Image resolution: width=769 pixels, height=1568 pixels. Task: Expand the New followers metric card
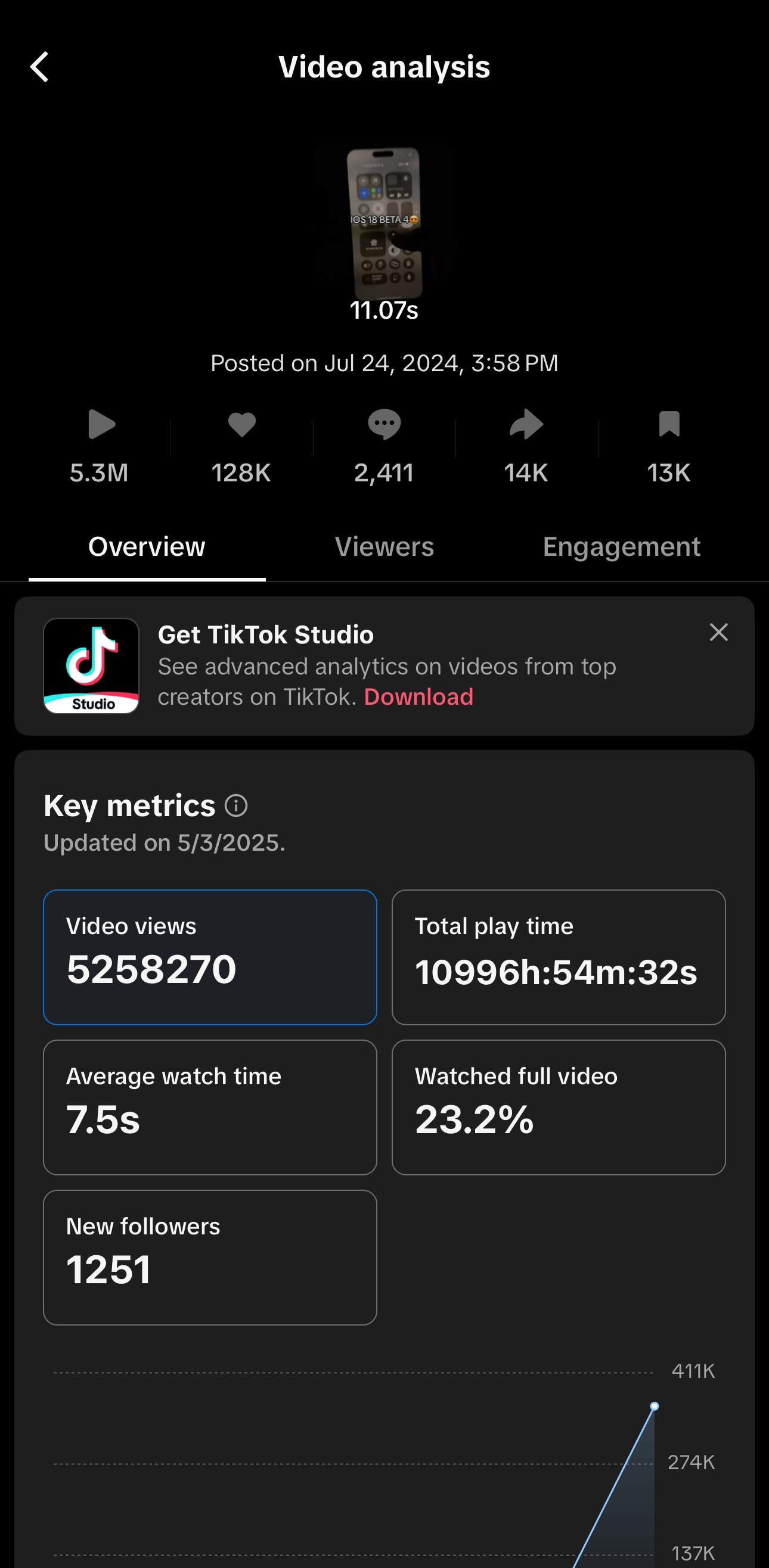[x=210, y=1256]
